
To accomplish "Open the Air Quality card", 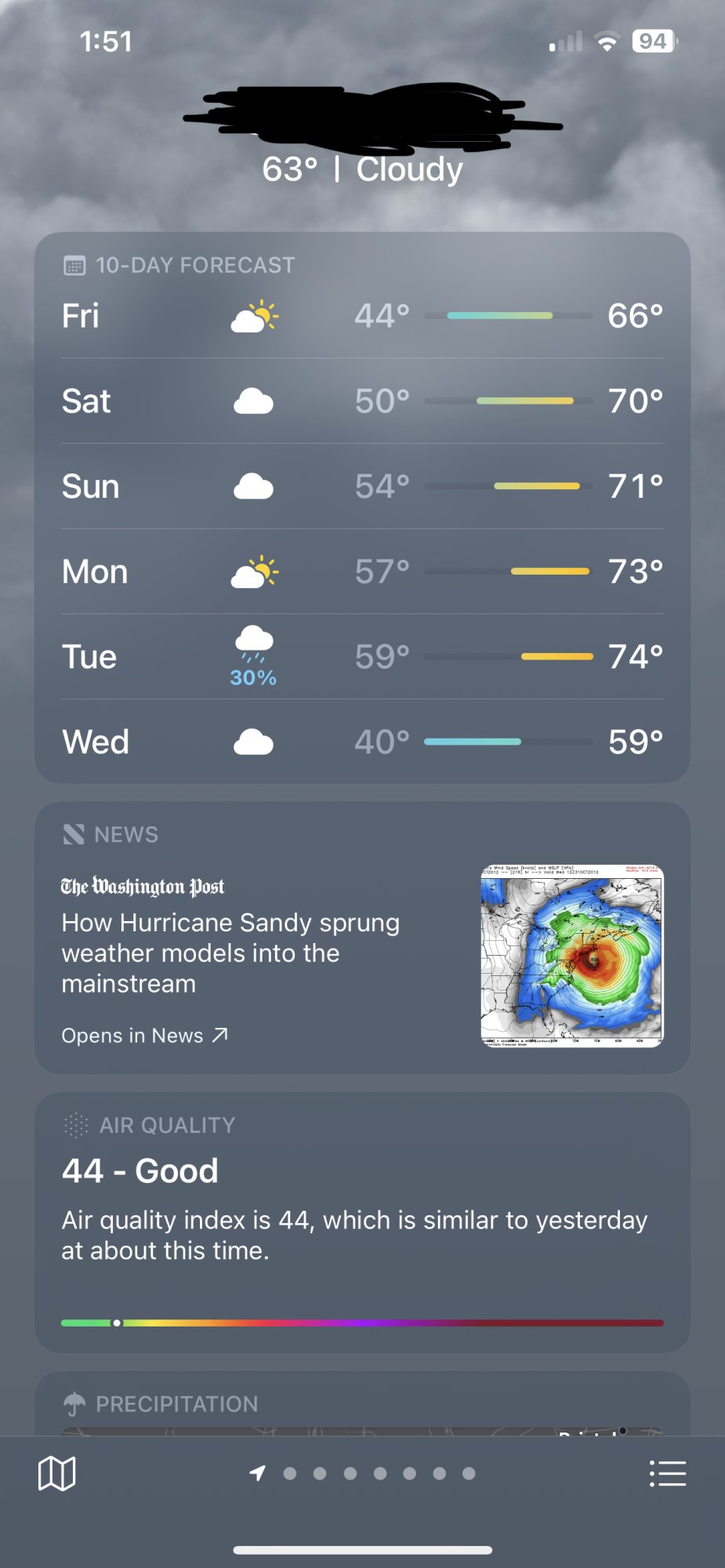I will pos(362,1221).
